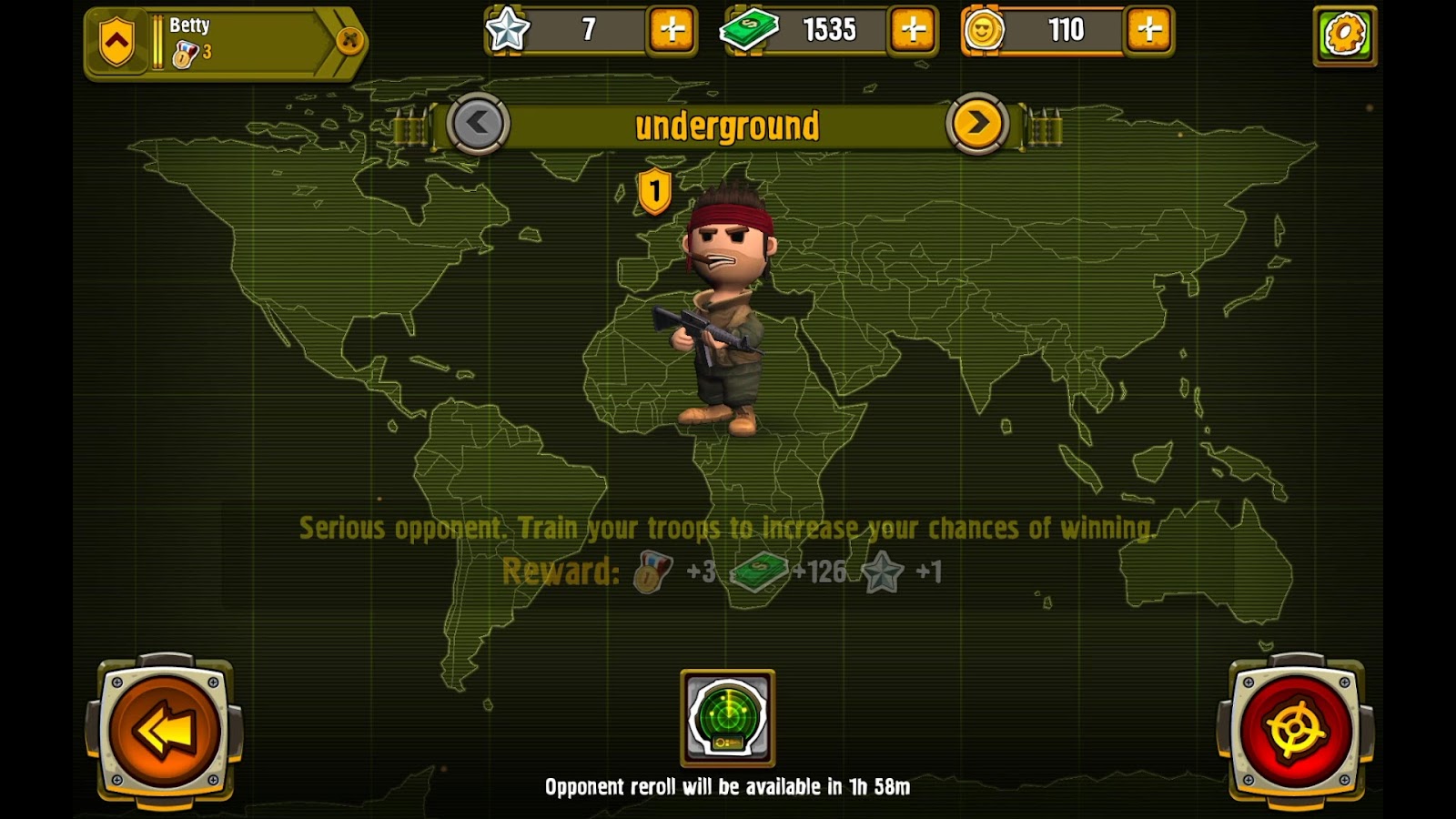Screen dimensions: 1456x819
Task: Show next opponent with right arrow
Action: tap(977, 123)
